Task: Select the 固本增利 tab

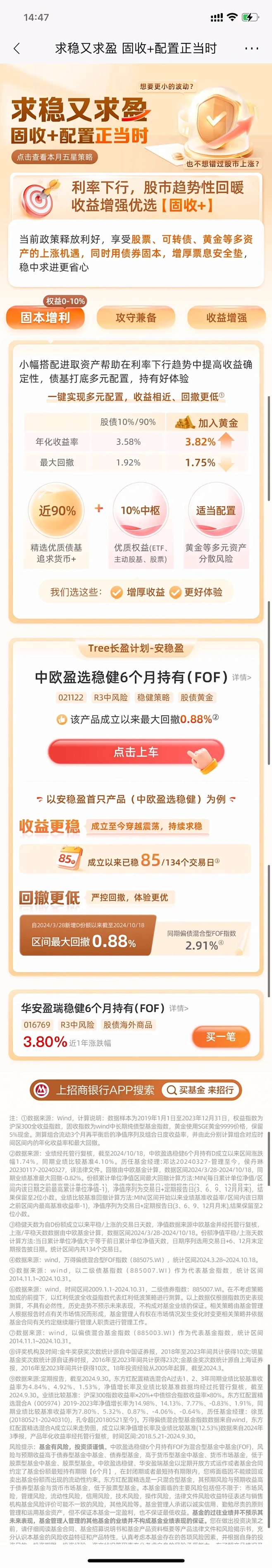Action: coord(45,318)
